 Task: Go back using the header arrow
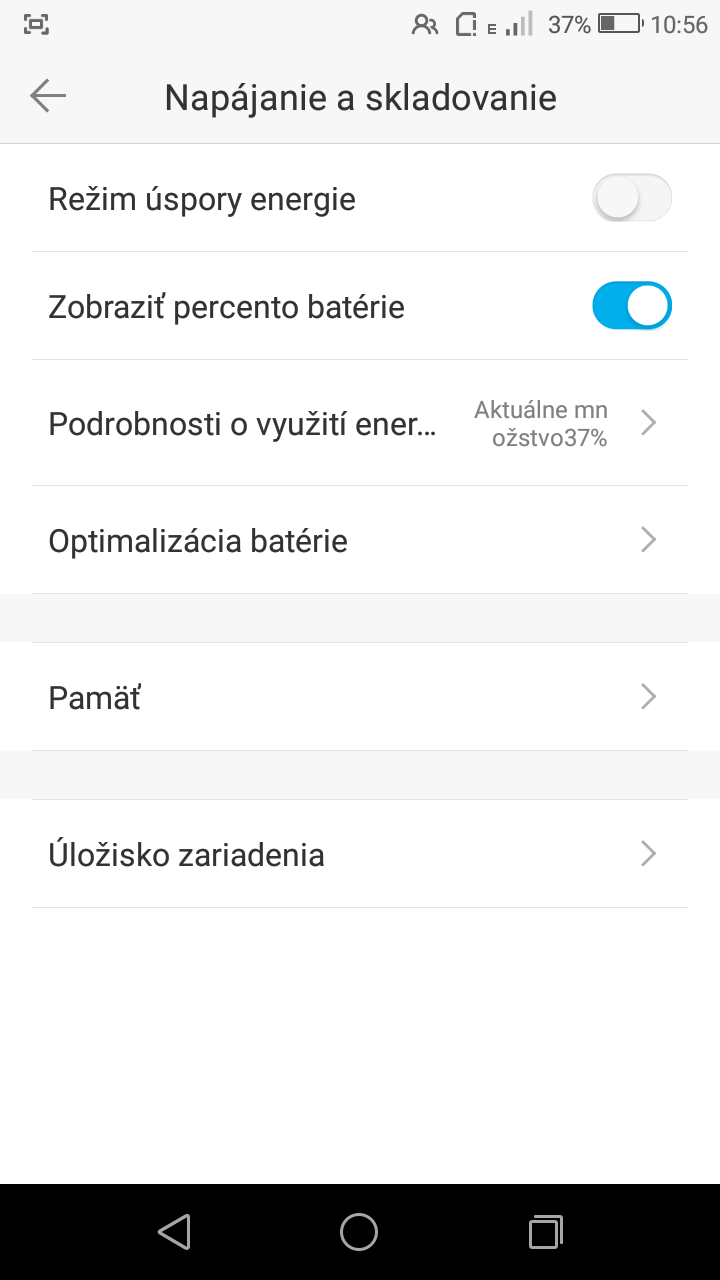47,96
